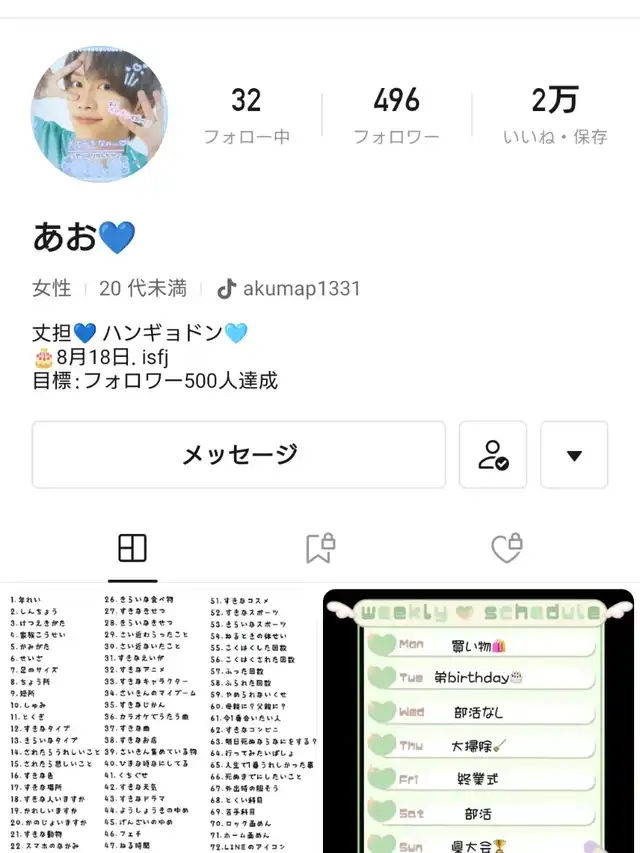The image size is (640, 853).
Task: View the フォロー中 list
Action: coord(246,116)
